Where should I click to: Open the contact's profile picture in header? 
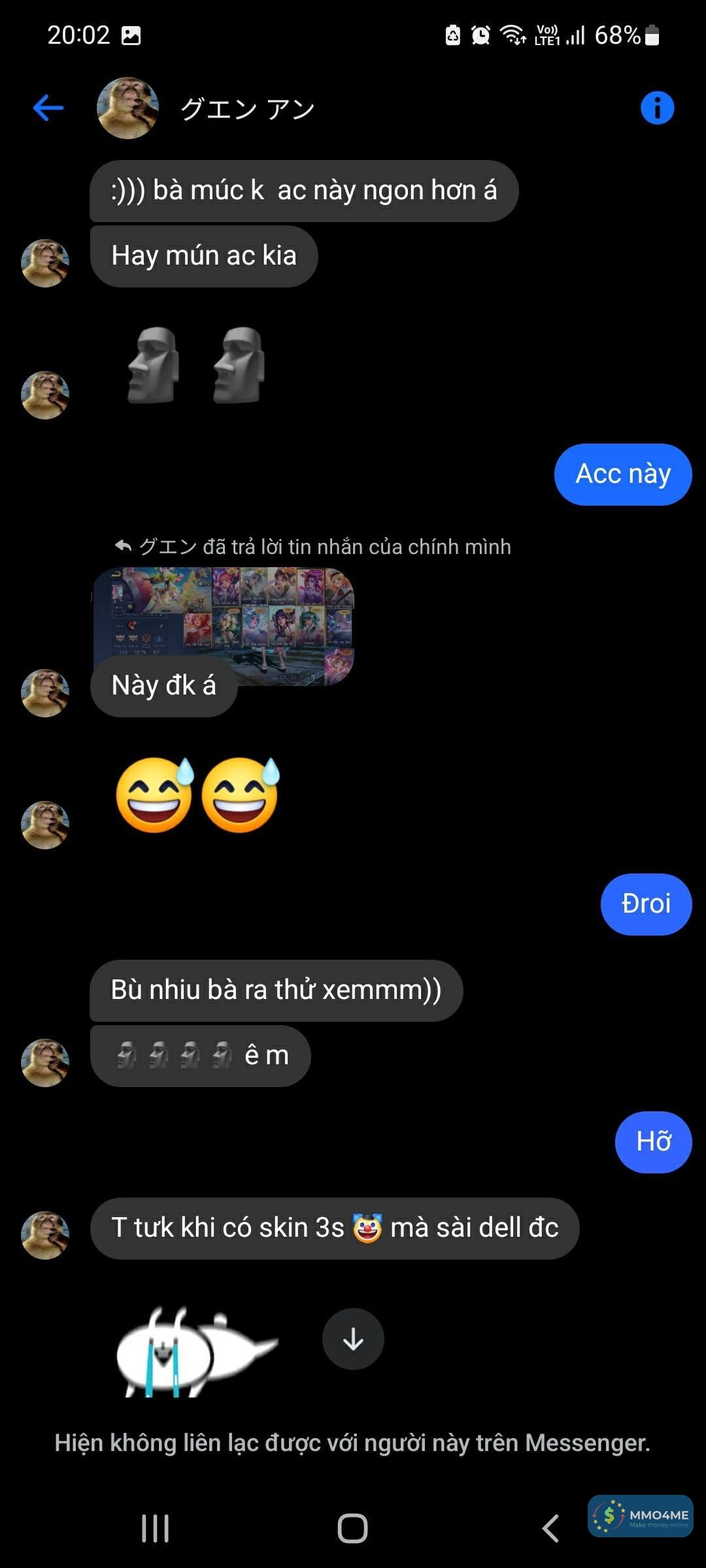point(127,108)
